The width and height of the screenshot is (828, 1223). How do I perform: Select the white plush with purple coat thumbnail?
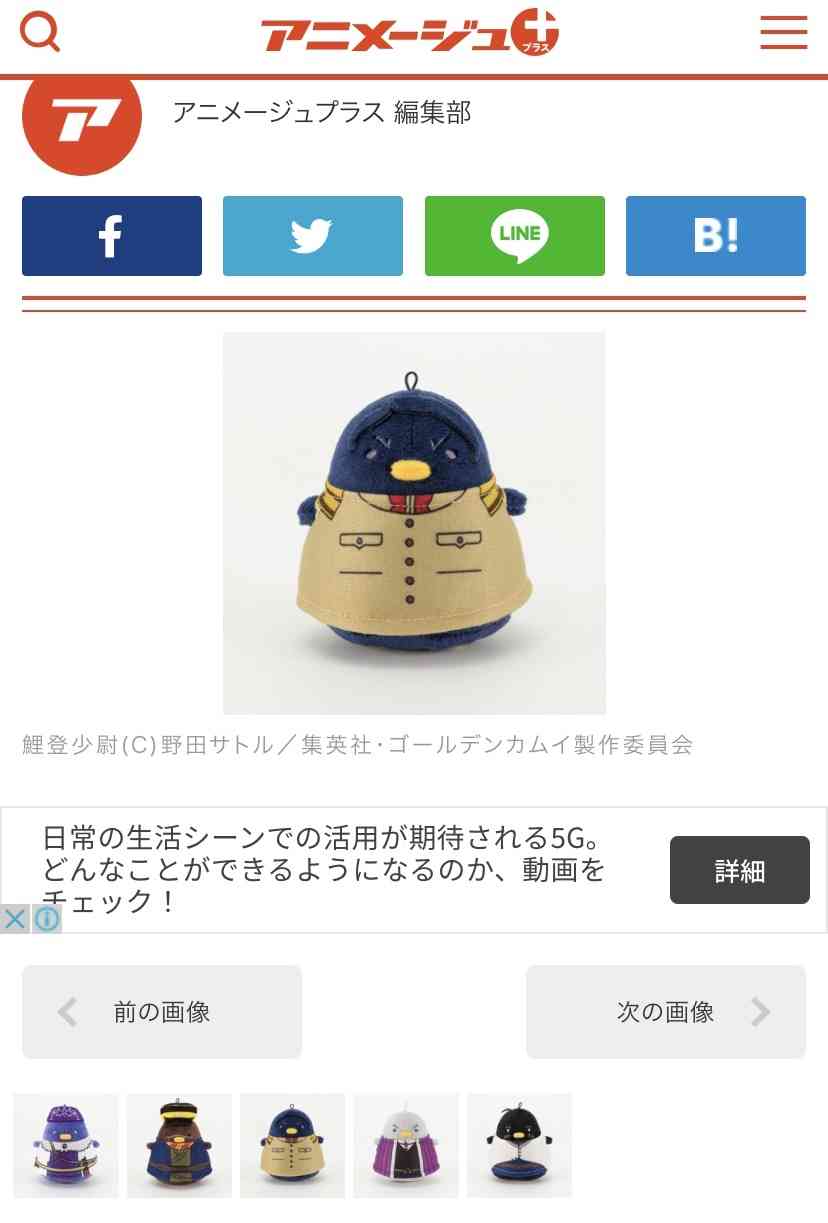406,1145
